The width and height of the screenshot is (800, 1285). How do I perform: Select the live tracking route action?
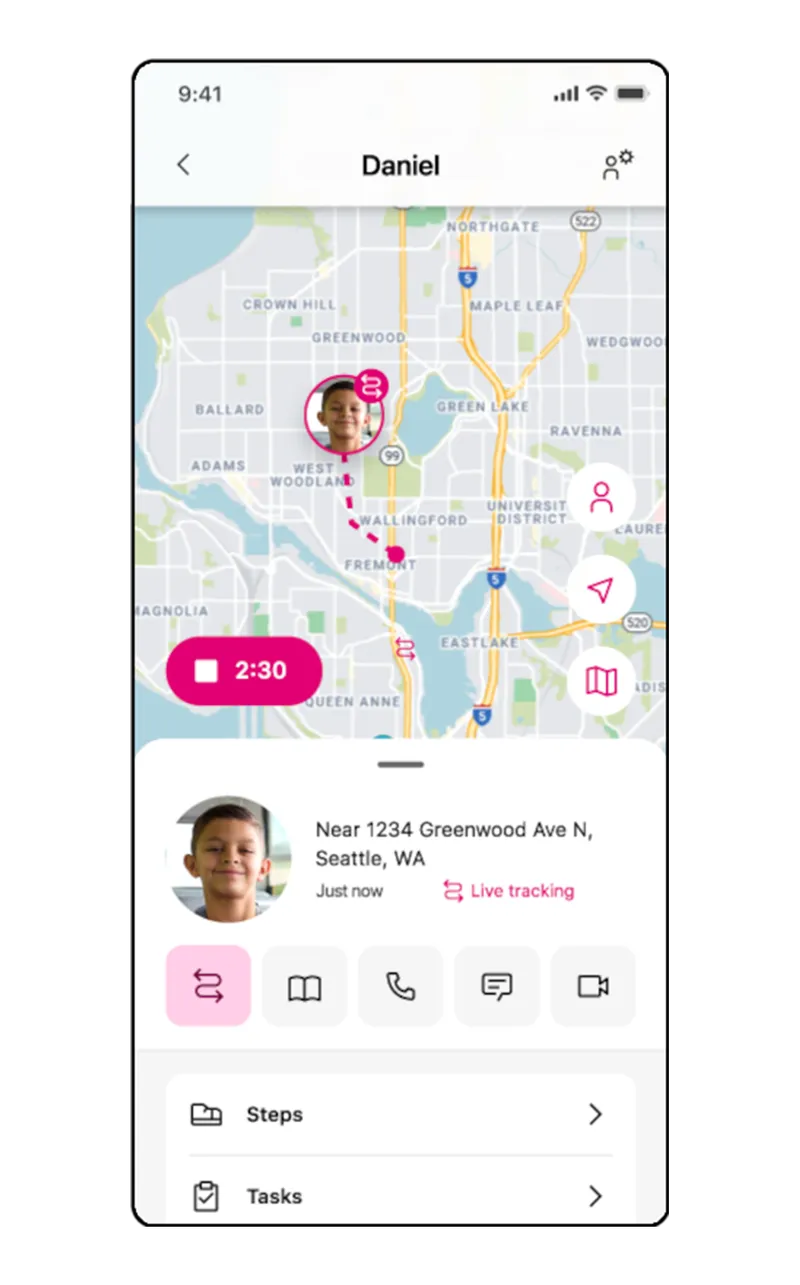point(208,986)
